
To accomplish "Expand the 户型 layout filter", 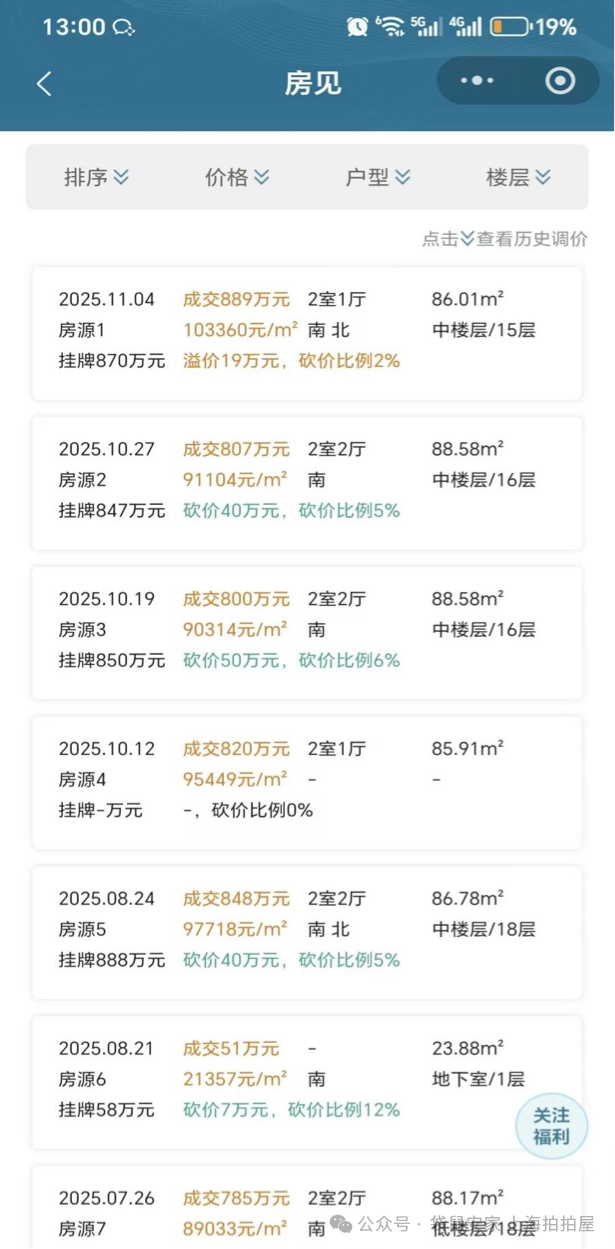I will [378, 177].
